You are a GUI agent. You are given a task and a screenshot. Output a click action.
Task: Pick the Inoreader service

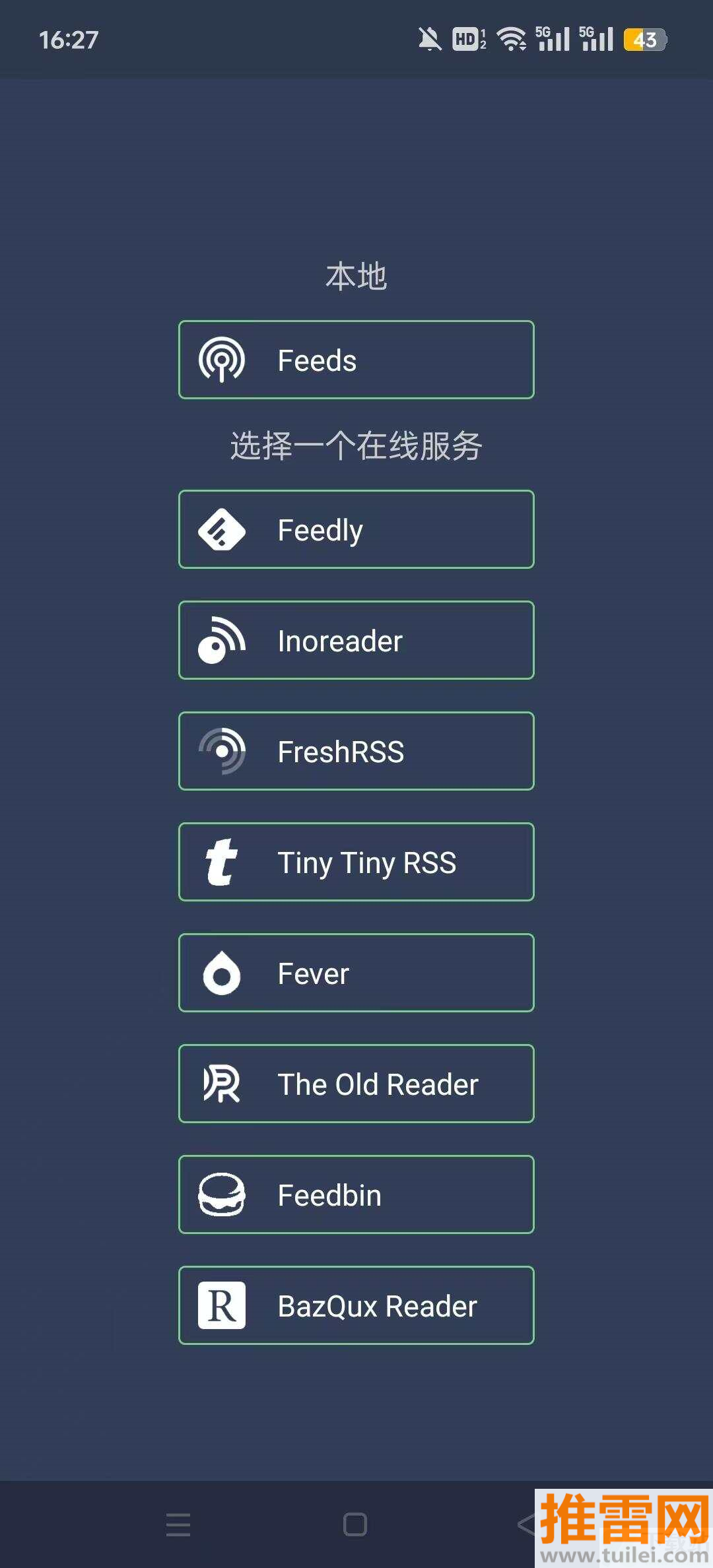(x=356, y=640)
